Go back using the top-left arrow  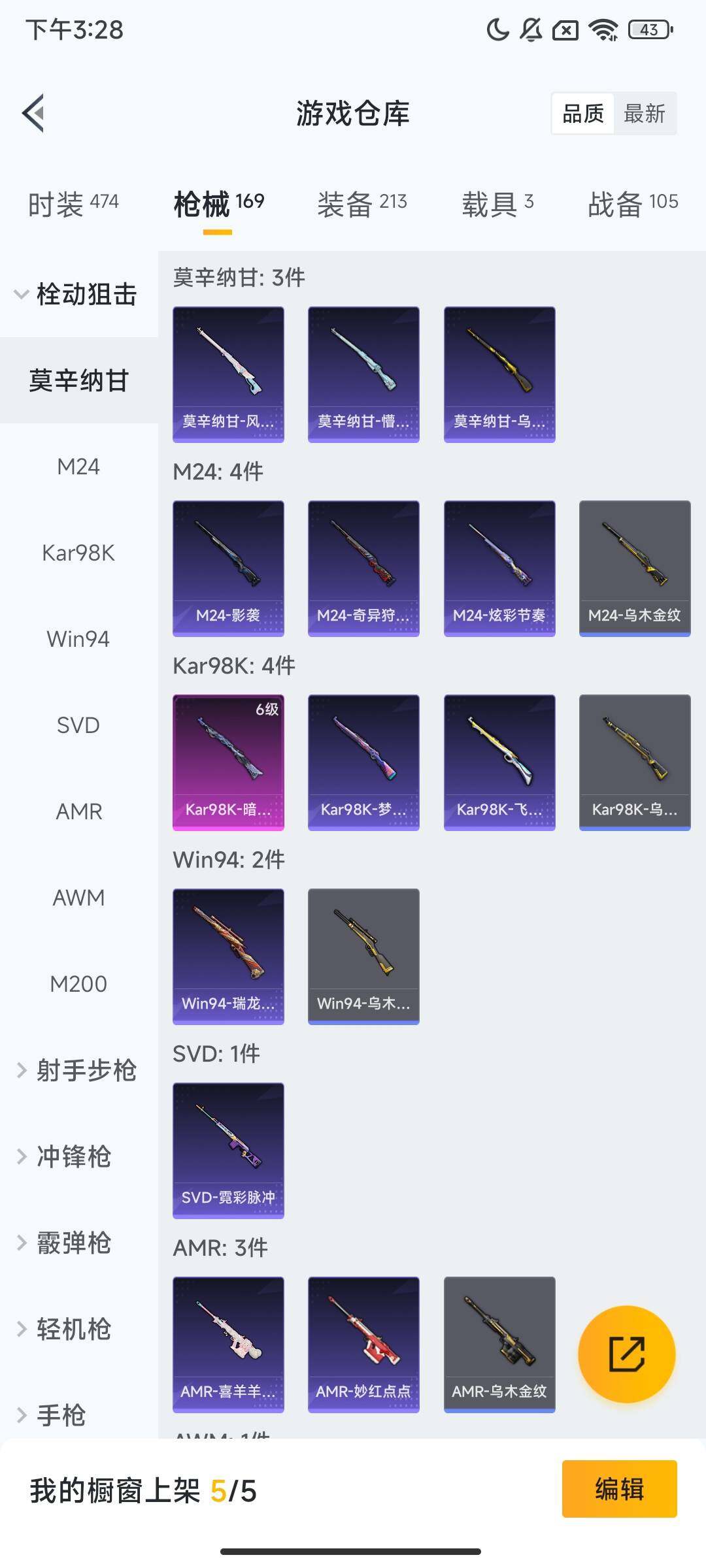pos(33,113)
